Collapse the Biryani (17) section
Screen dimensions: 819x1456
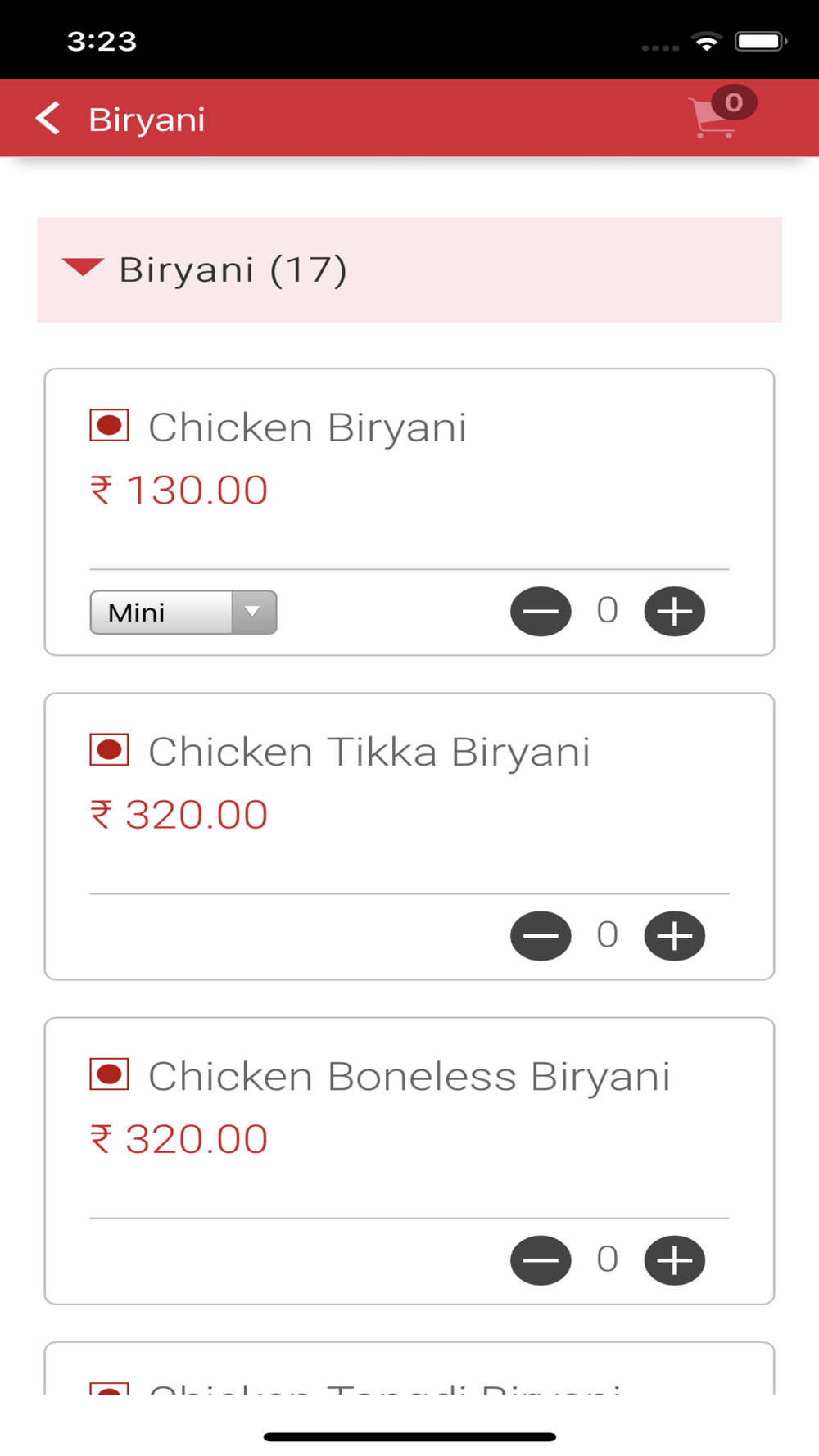[x=409, y=269]
